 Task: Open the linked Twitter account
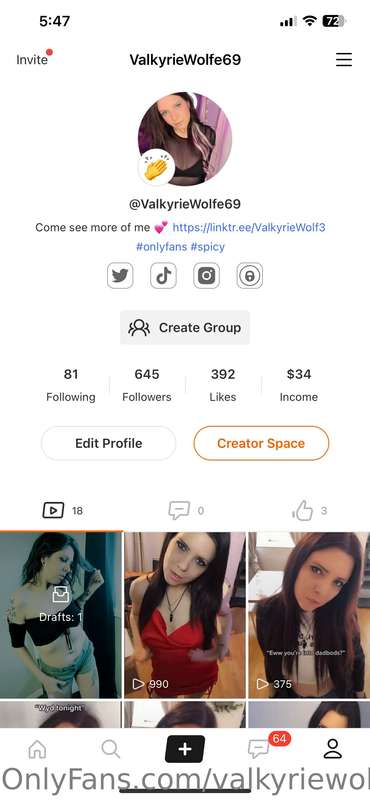point(120,276)
